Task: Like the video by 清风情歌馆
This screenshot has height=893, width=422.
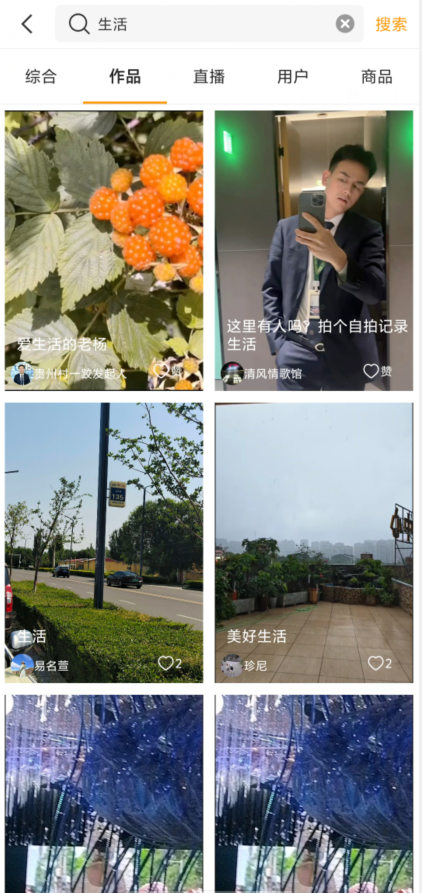Action: pos(377,371)
